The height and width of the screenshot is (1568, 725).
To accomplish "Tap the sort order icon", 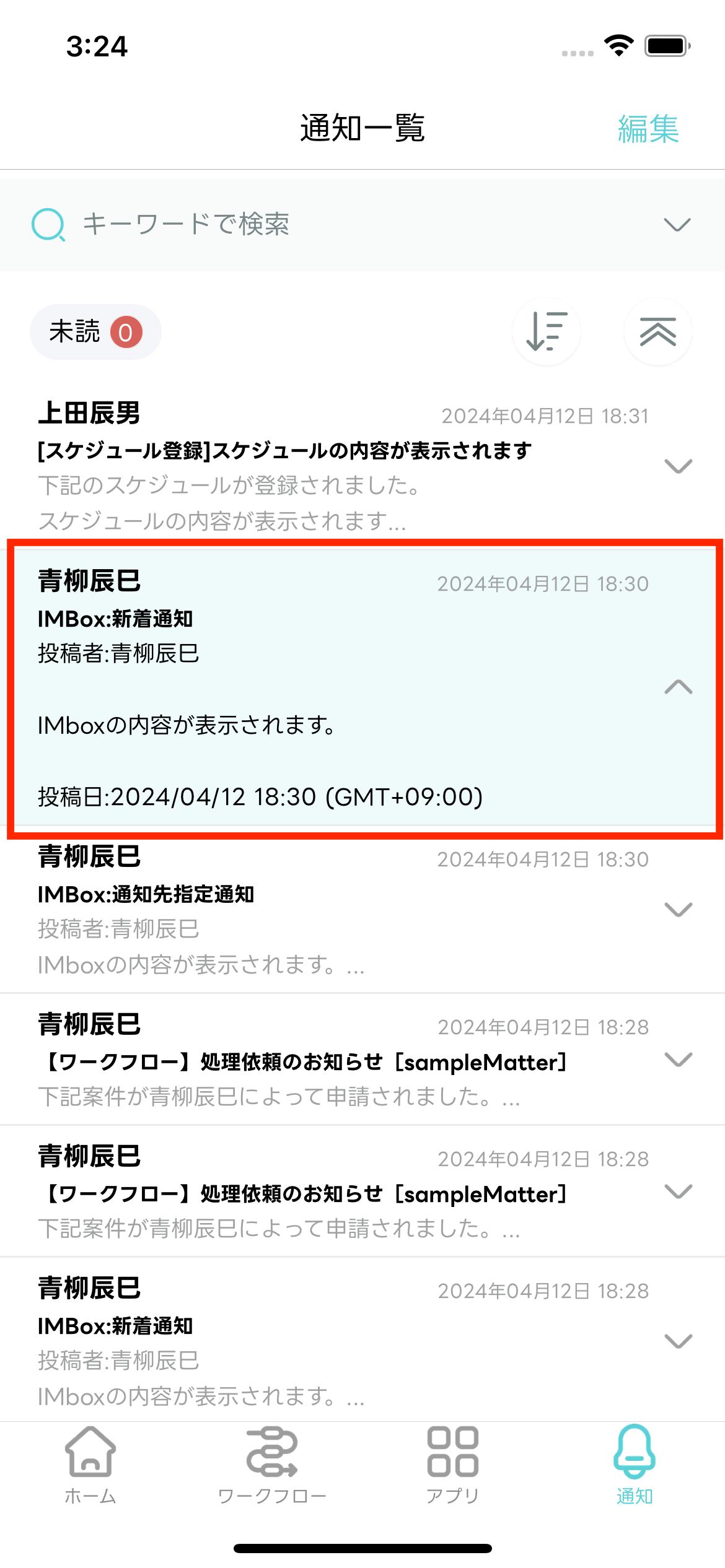I will click(547, 332).
